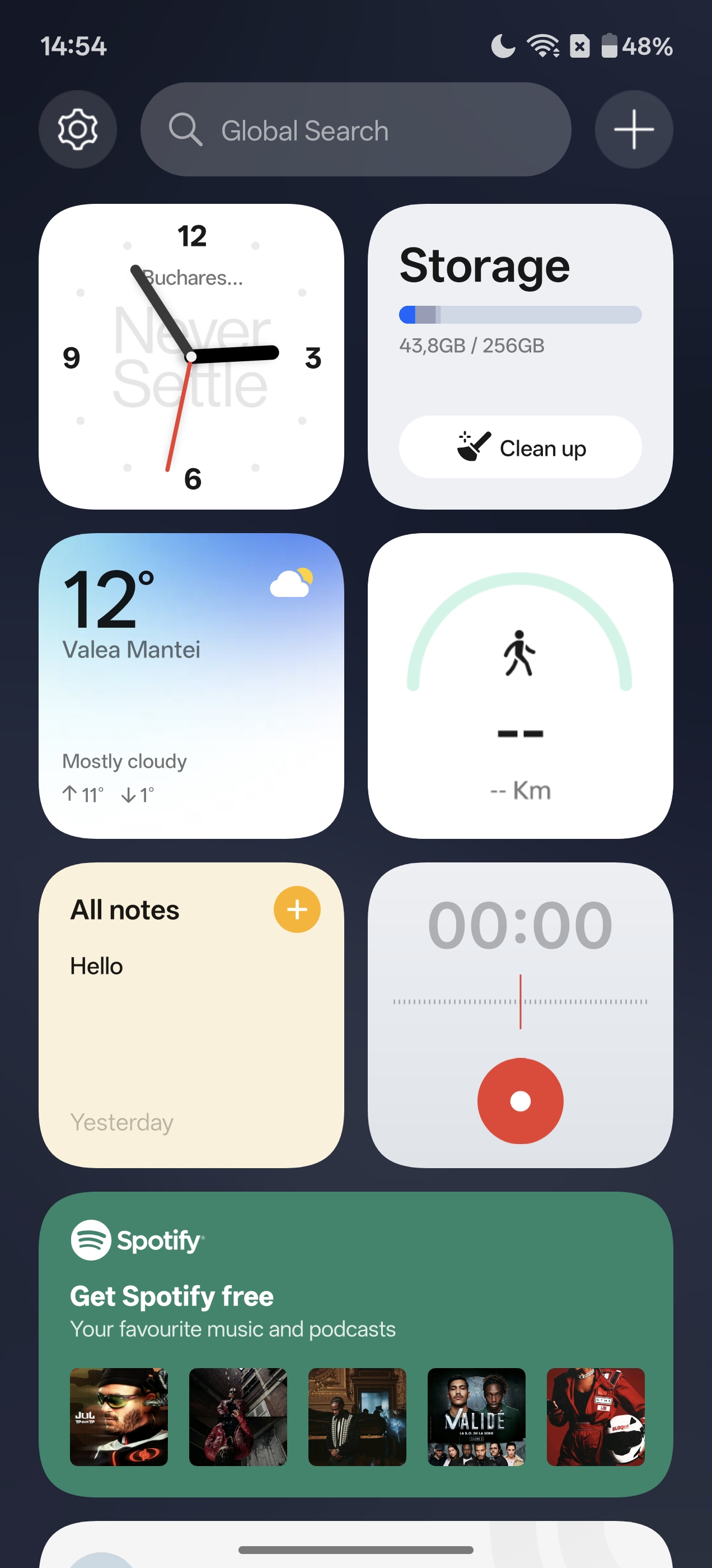Open the Hello note

click(x=97, y=966)
